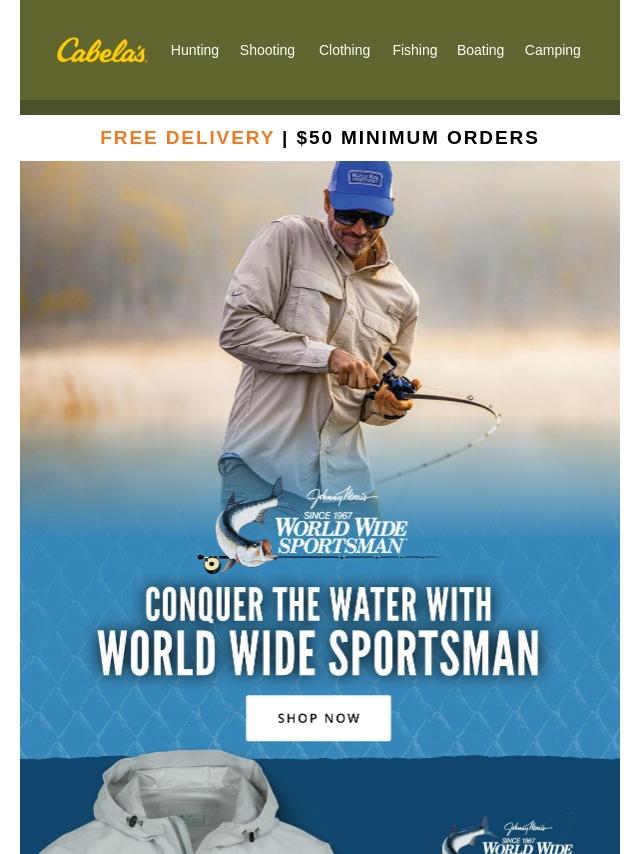Open the Hunting category link

coord(194,50)
